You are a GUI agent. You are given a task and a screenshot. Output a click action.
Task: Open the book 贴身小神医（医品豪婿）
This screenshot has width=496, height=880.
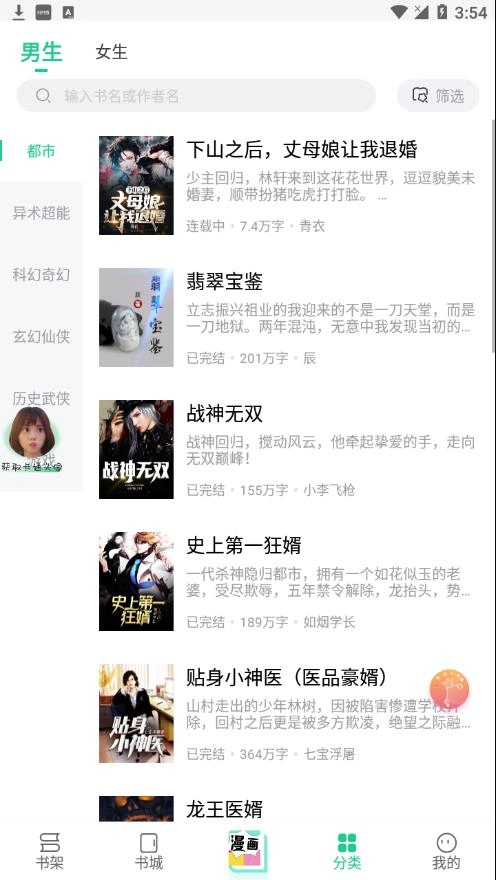pyautogui.click(x=287, y=713)
